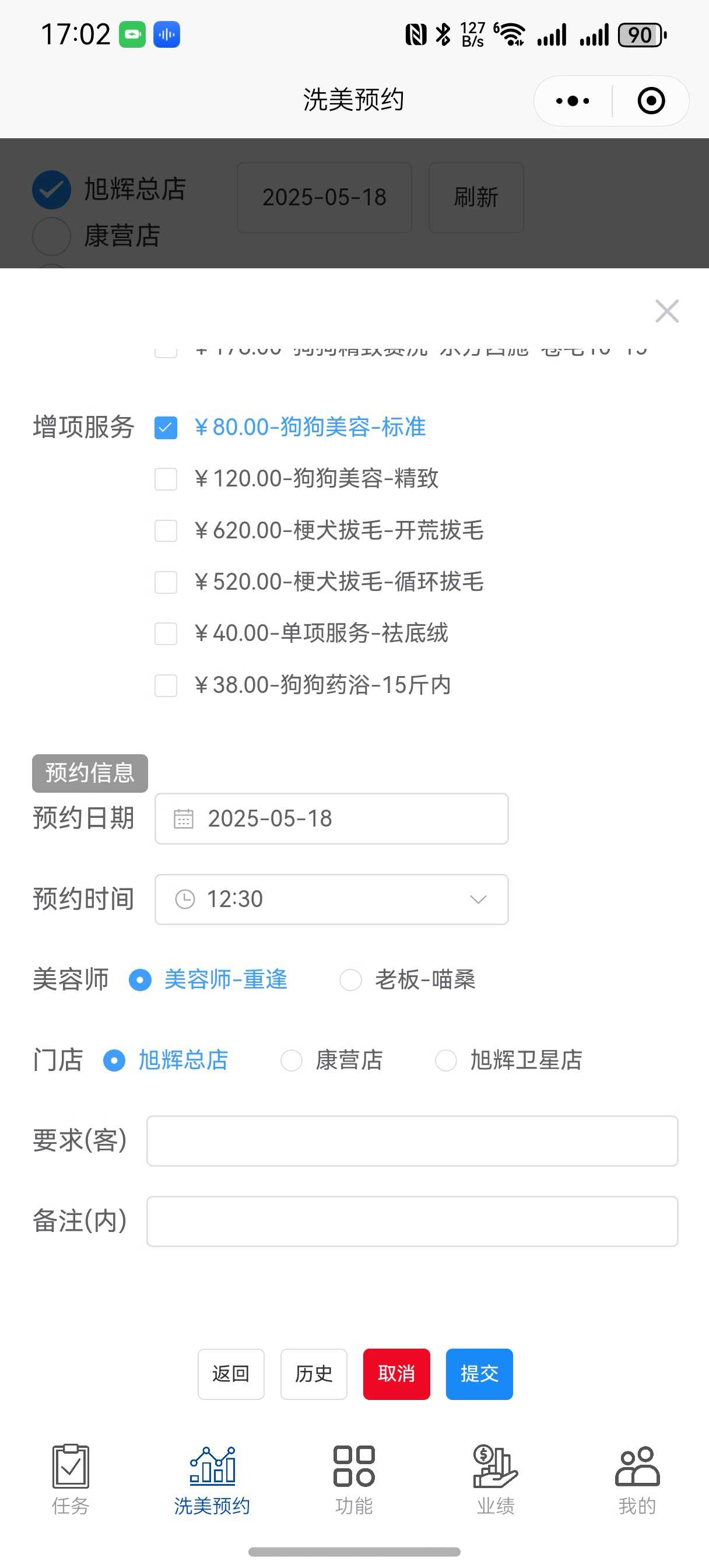
Task: Tap the 备注(内) input box
Action: click(x=412, y=1221)
